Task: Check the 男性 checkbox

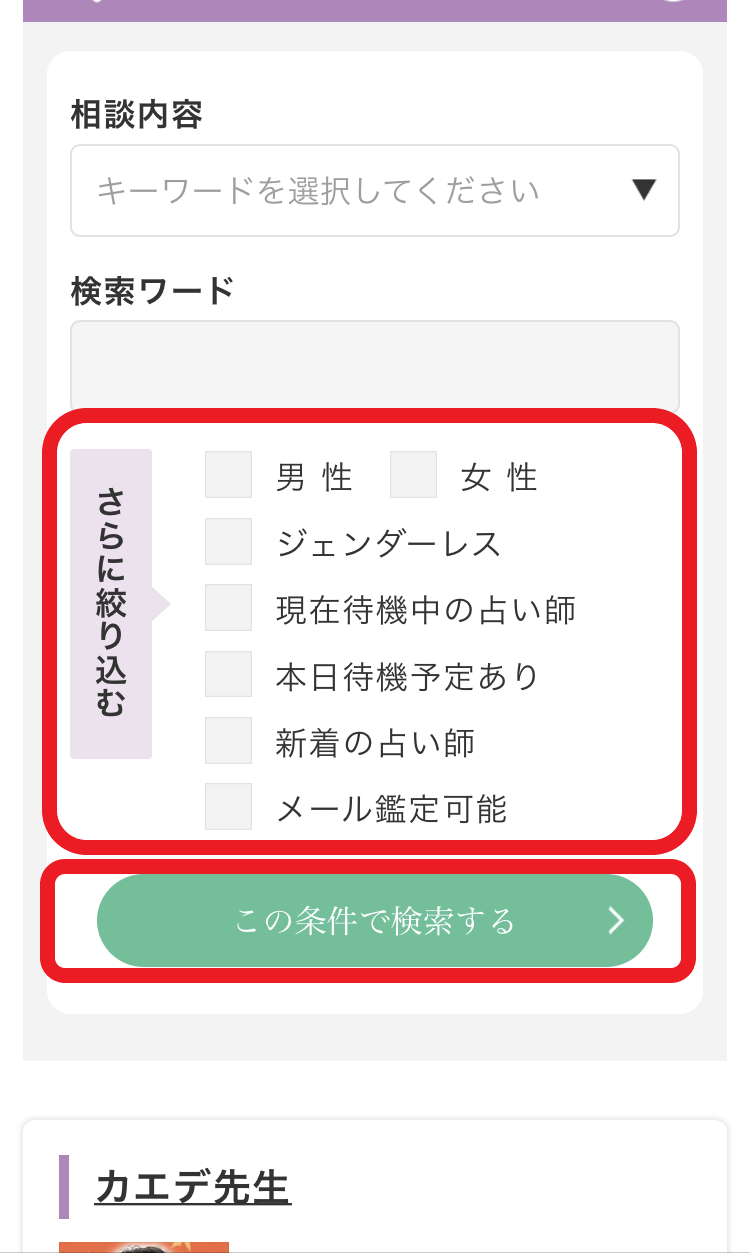Action: 228,475
